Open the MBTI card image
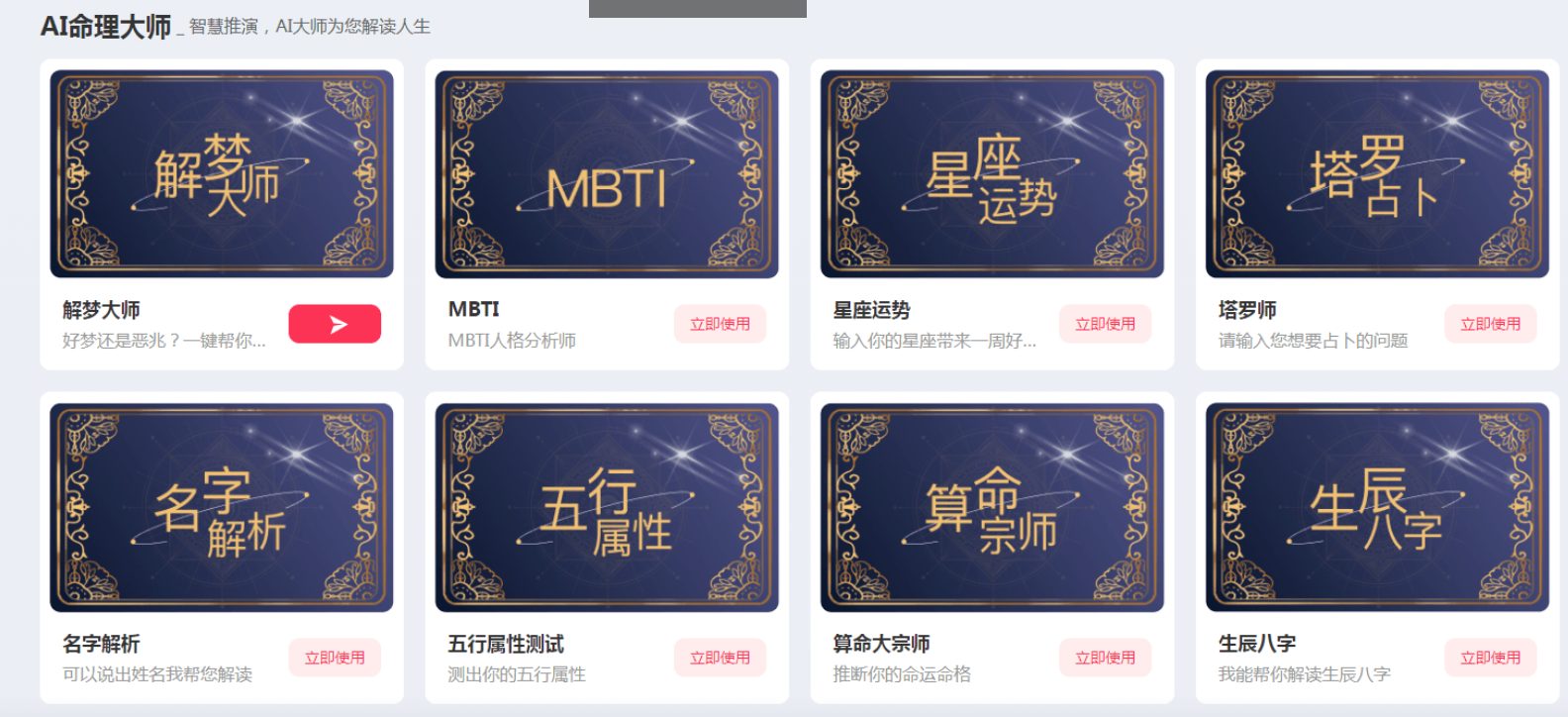This screenshot has width=1568, height=717. 607,174
